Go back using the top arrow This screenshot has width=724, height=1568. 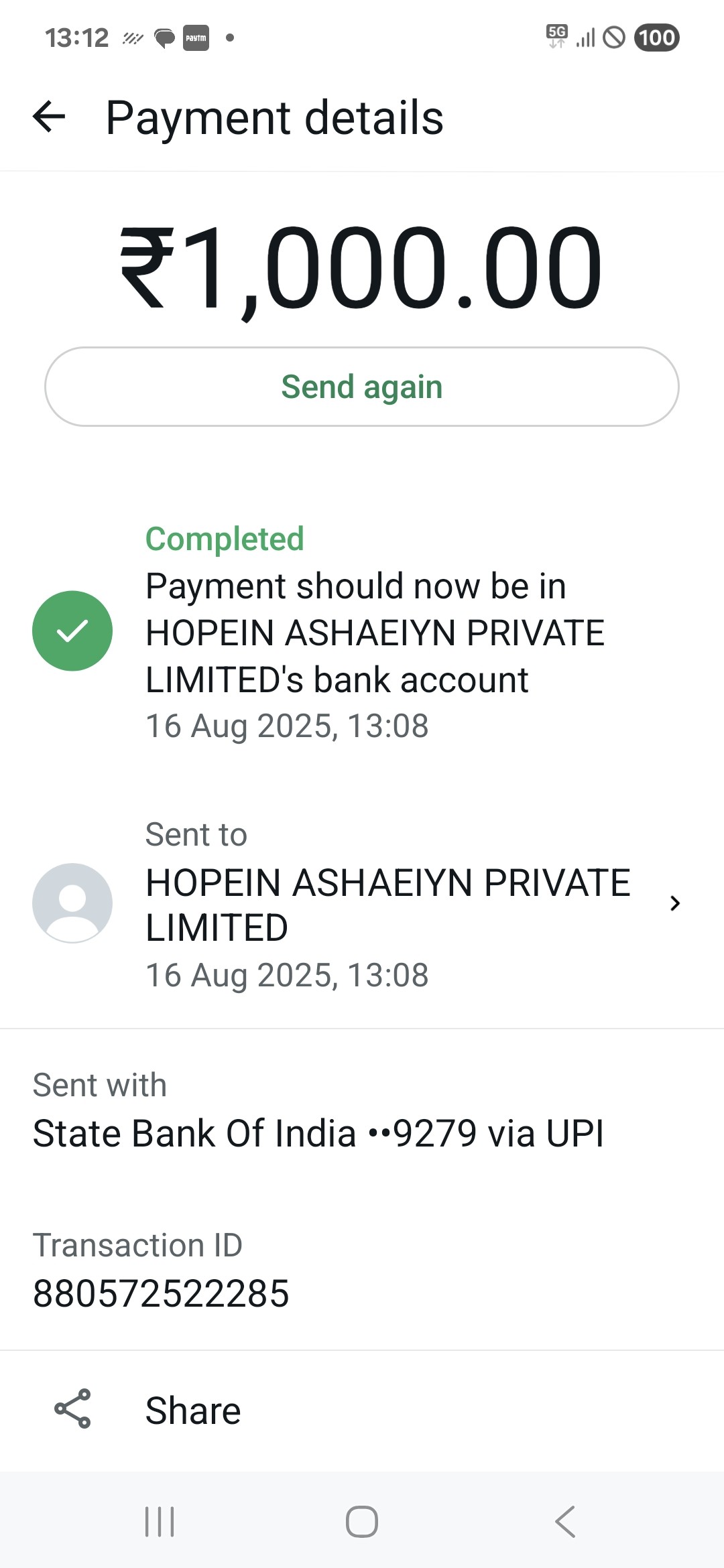coord(49,117)
